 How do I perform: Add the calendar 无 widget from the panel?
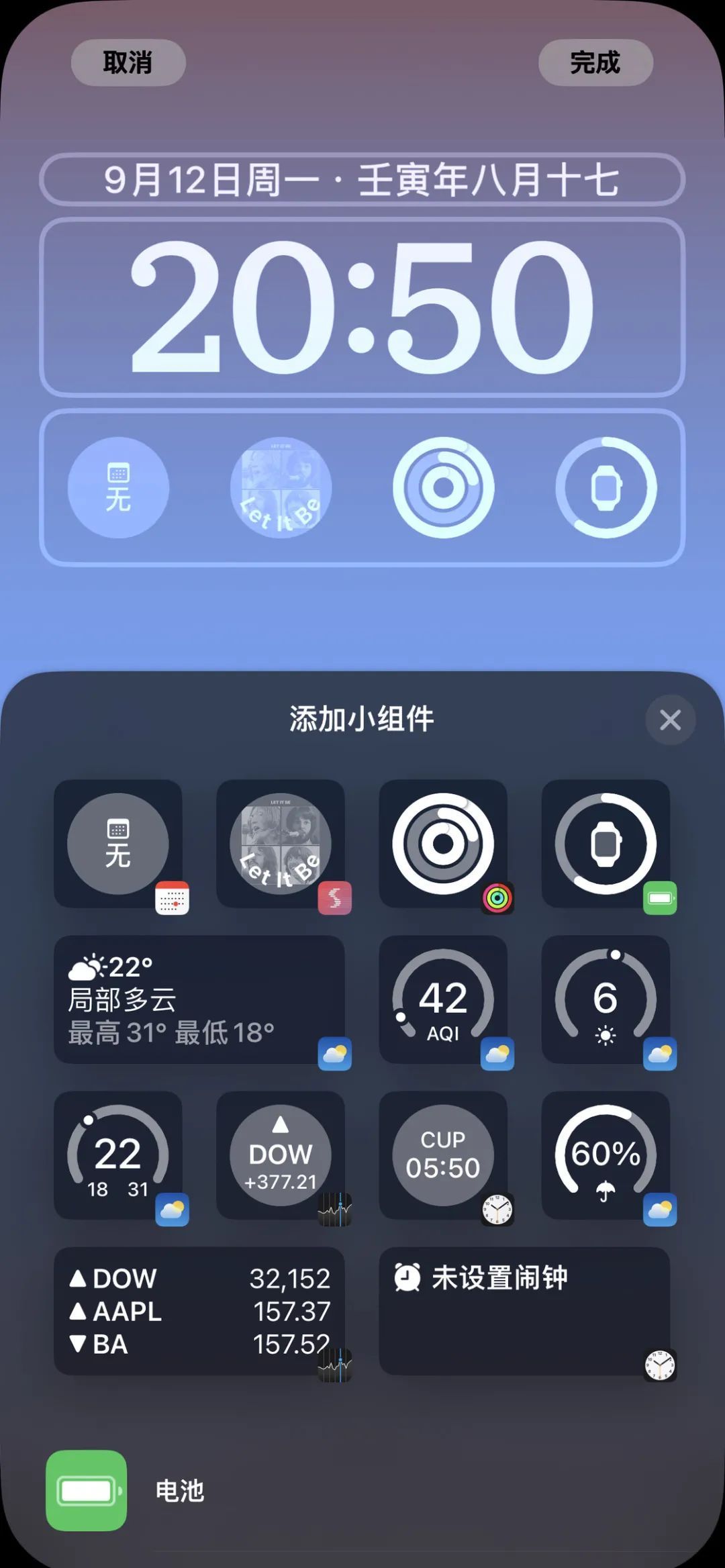(118, 844)
